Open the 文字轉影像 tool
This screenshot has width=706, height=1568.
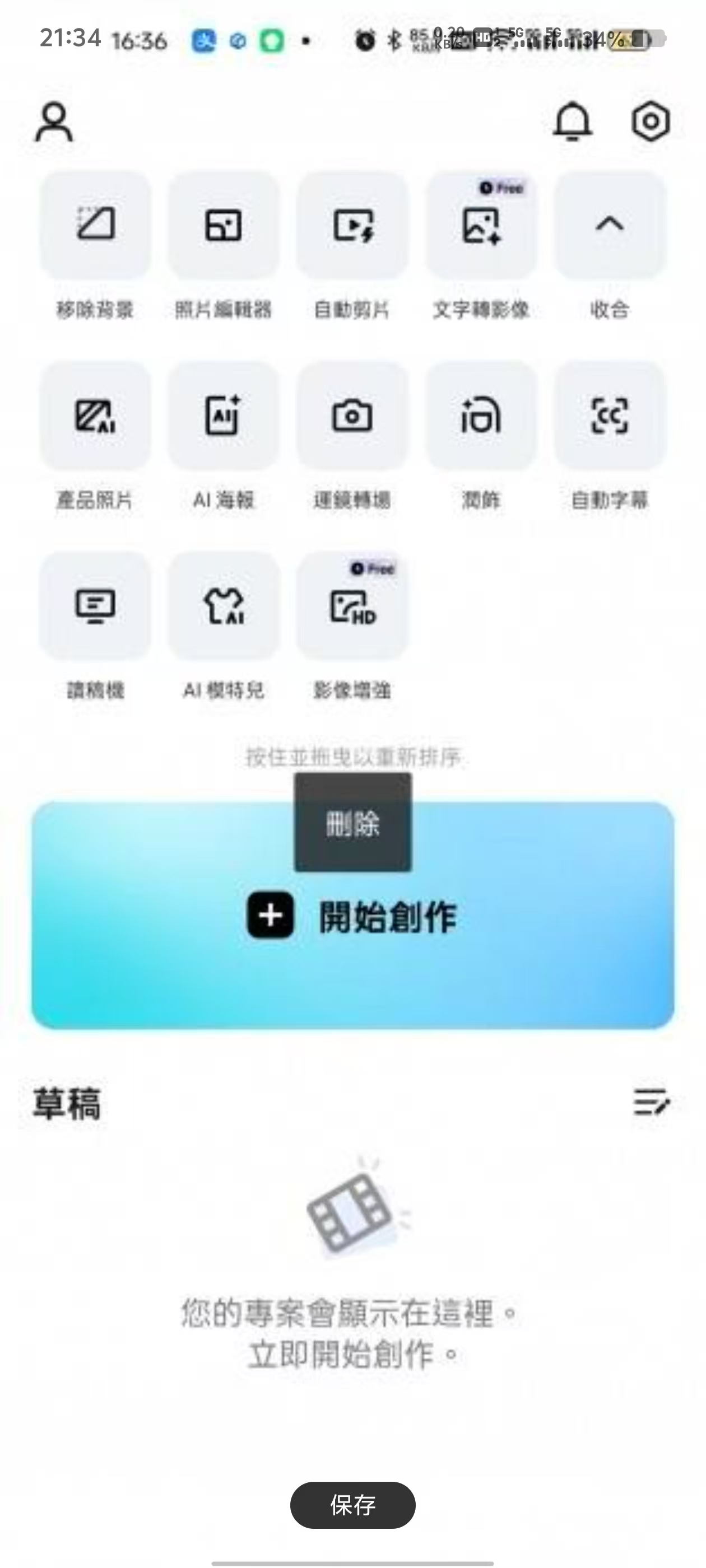pyautogui.click(x=481, y=226)
